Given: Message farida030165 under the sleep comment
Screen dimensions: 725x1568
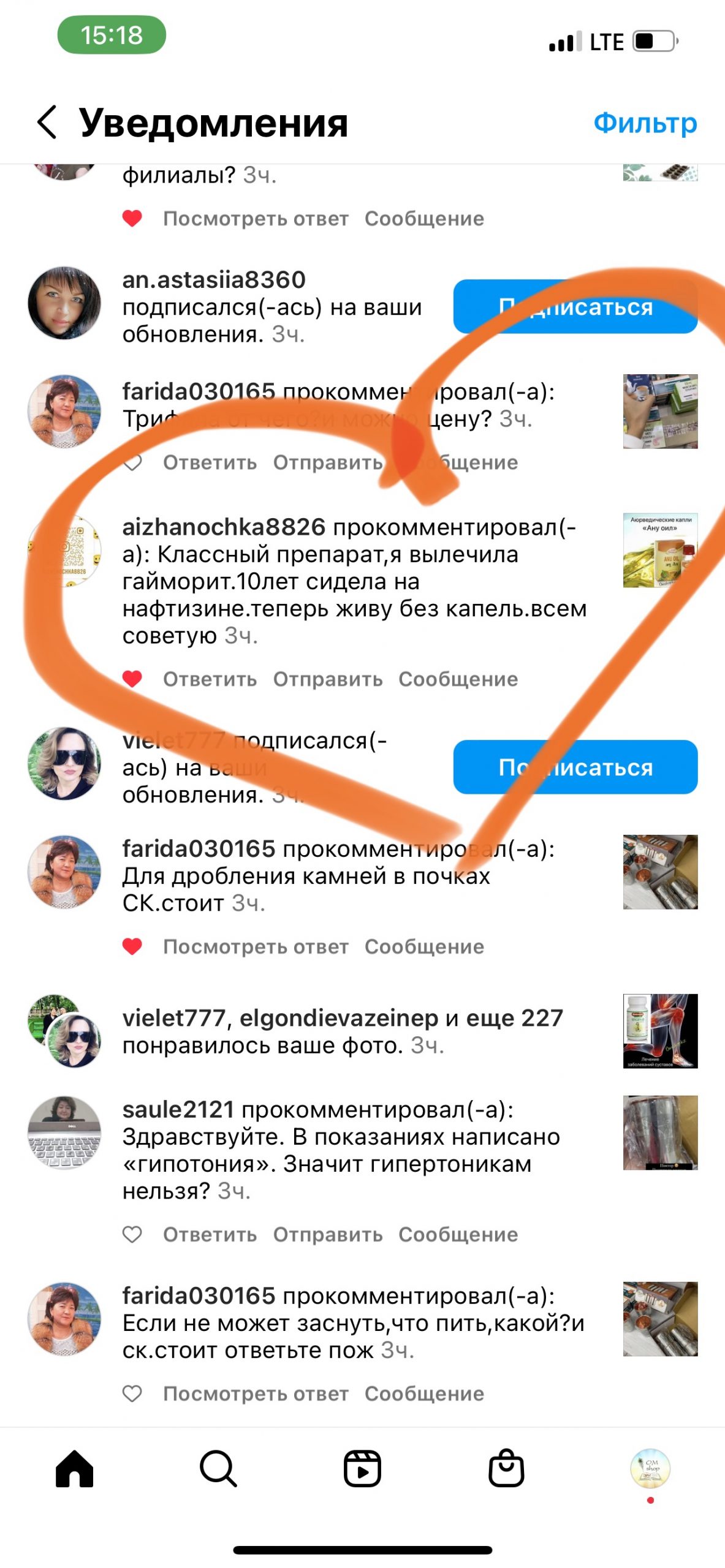Looking at the screenshot, I should (x=424, y=1393).
